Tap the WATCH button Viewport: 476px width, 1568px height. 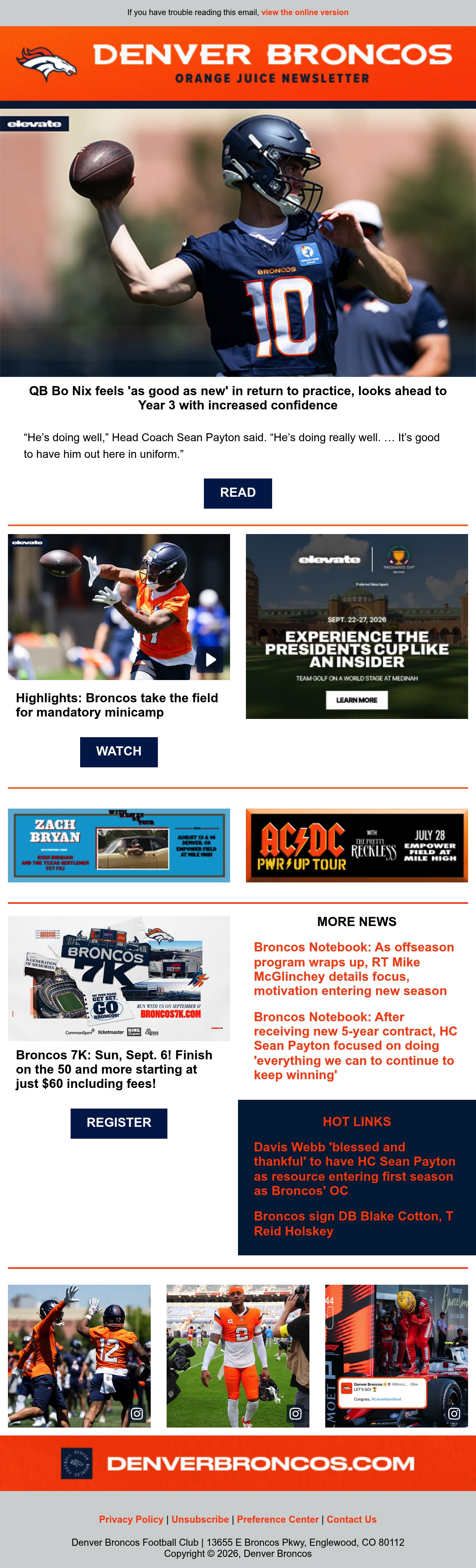(x=119, y=751)
